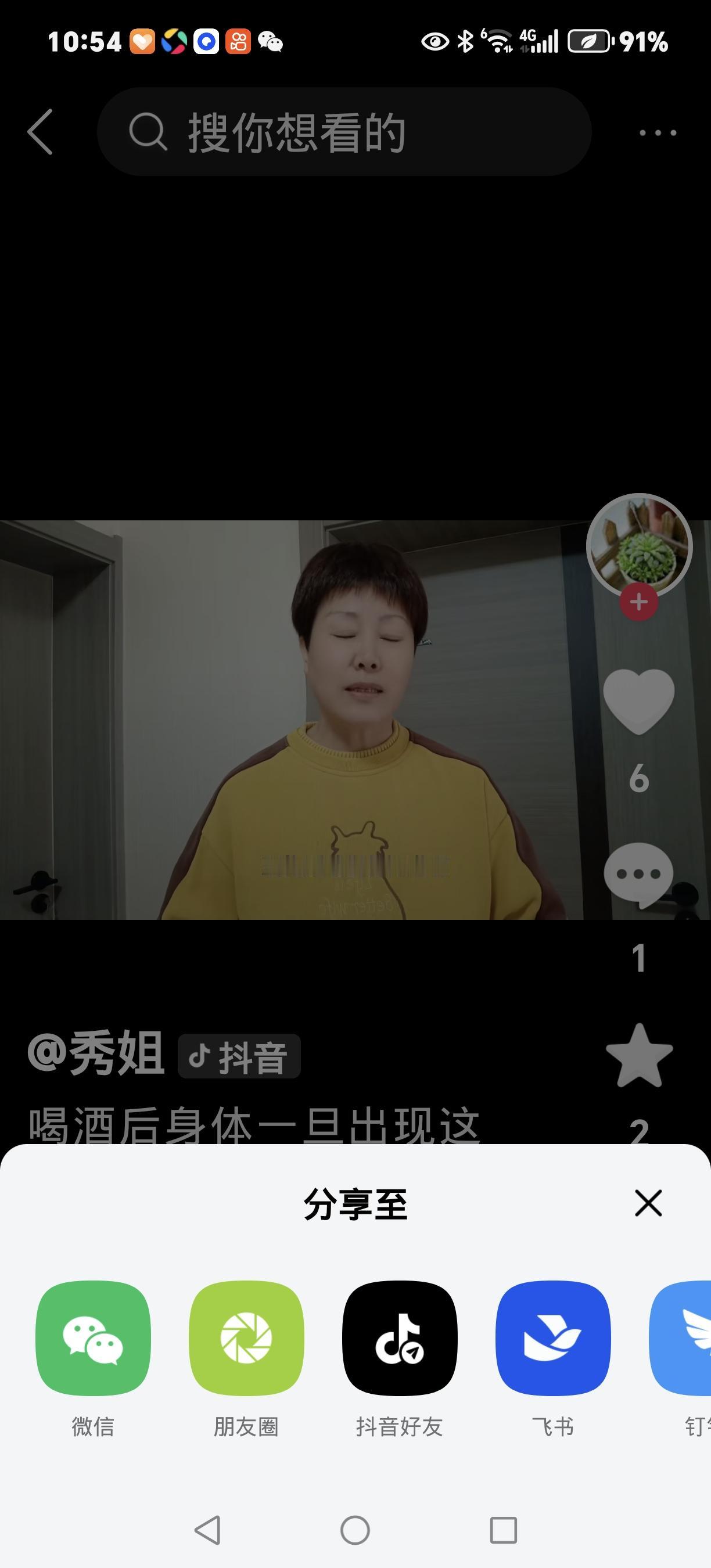Viewport: 711px width, 1568px height.
Task: Open the comments section
Action: 638,874
